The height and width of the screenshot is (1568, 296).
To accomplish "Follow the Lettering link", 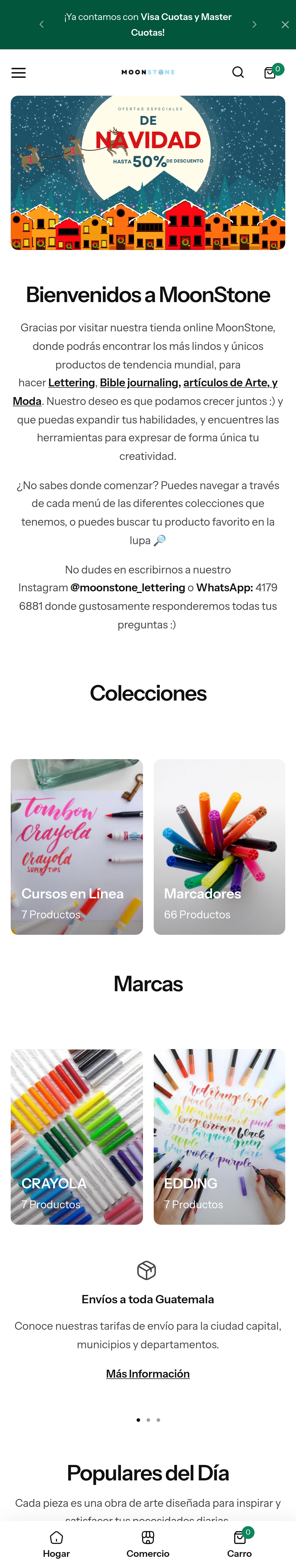I will (x=71, y=383).
